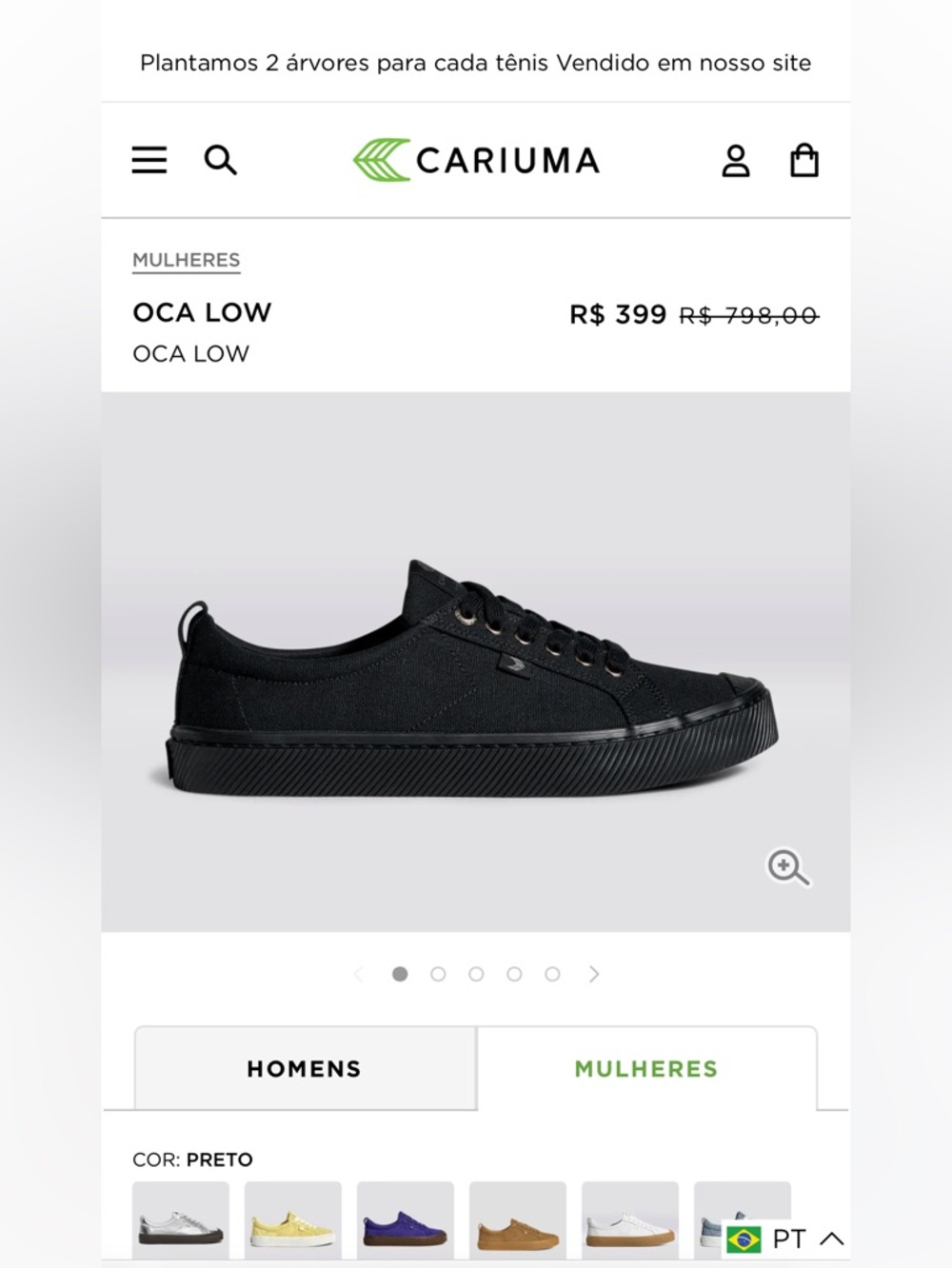Go back with the left carousel arrow
Screen dimensions: 952x1268
tap(359, 974)
